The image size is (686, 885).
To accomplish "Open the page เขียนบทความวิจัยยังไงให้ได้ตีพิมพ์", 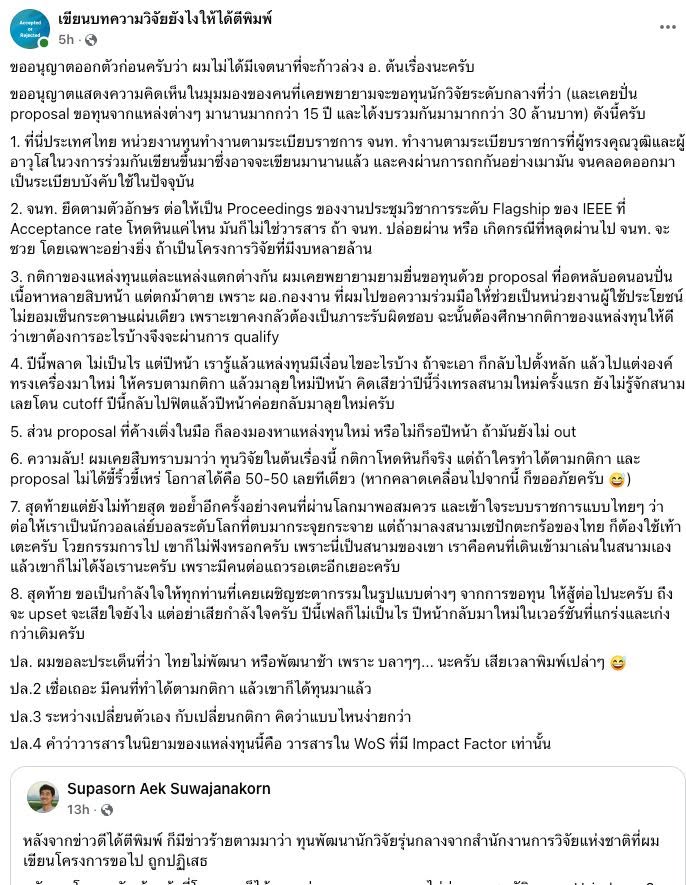I will click(165, 19).
